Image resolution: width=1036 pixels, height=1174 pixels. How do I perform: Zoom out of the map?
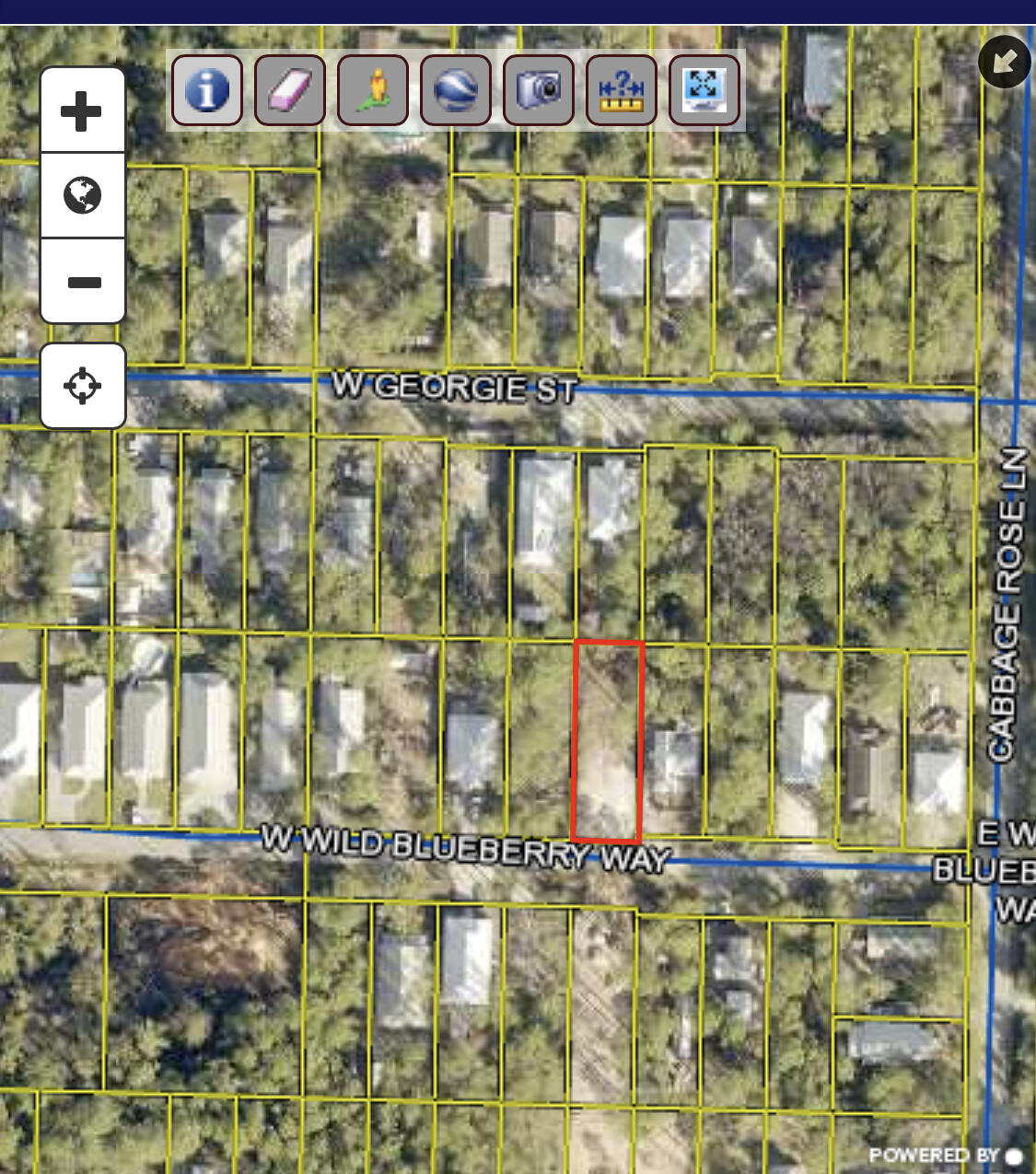coord(83,282)
